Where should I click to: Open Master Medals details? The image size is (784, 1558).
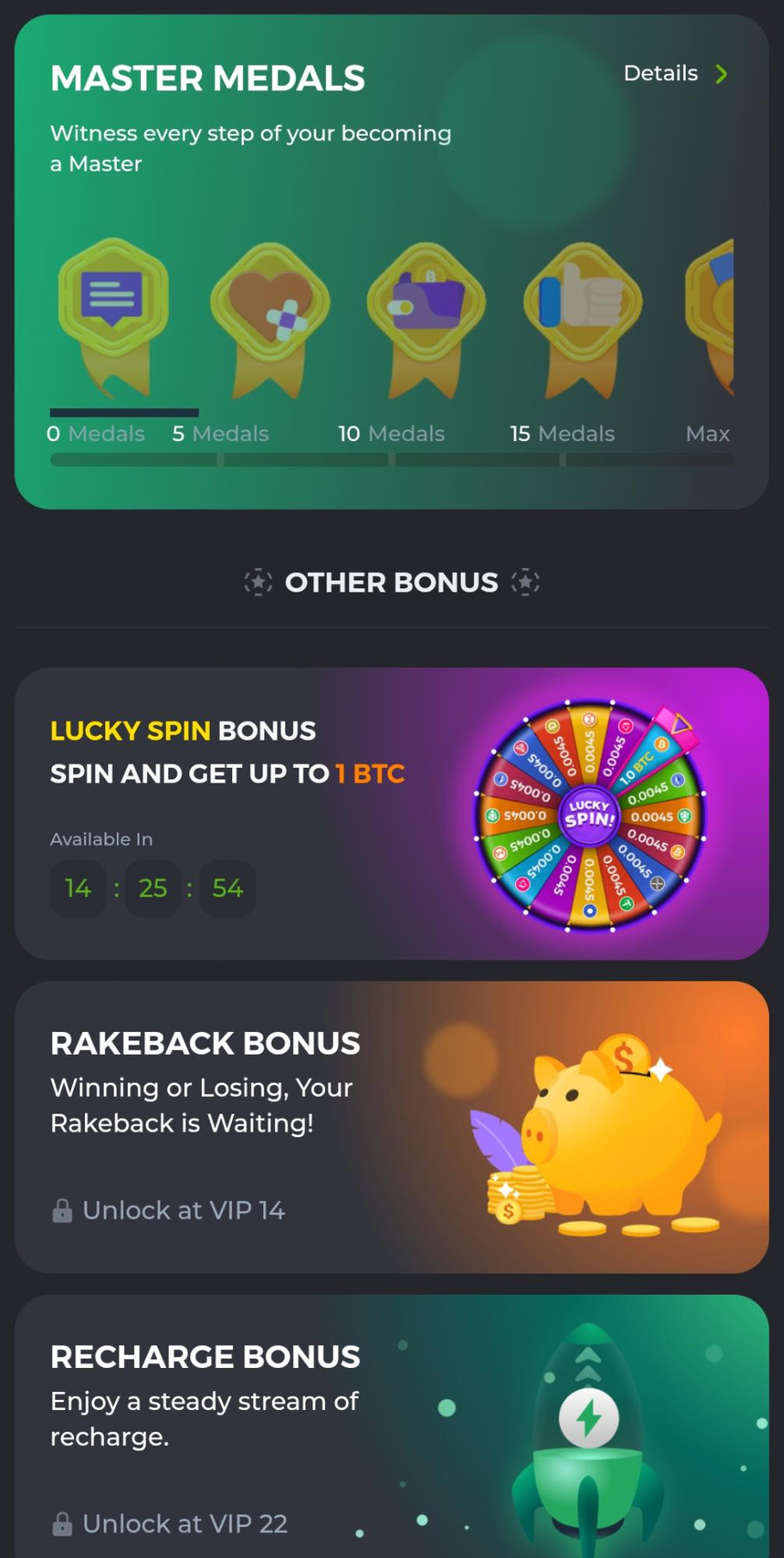[x=676, y=74]
